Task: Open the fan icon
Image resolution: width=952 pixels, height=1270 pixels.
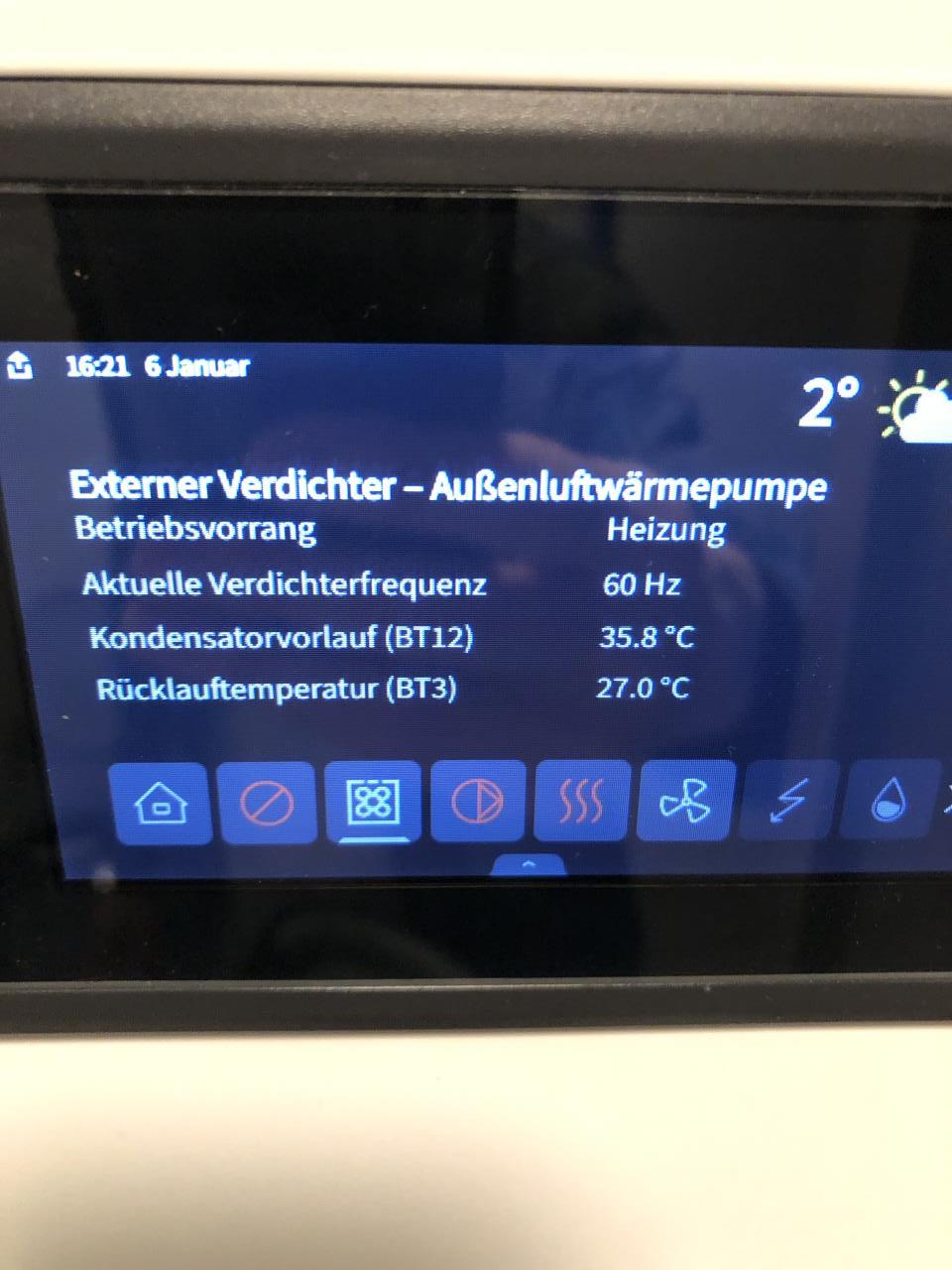Action: tap(687, 800)
